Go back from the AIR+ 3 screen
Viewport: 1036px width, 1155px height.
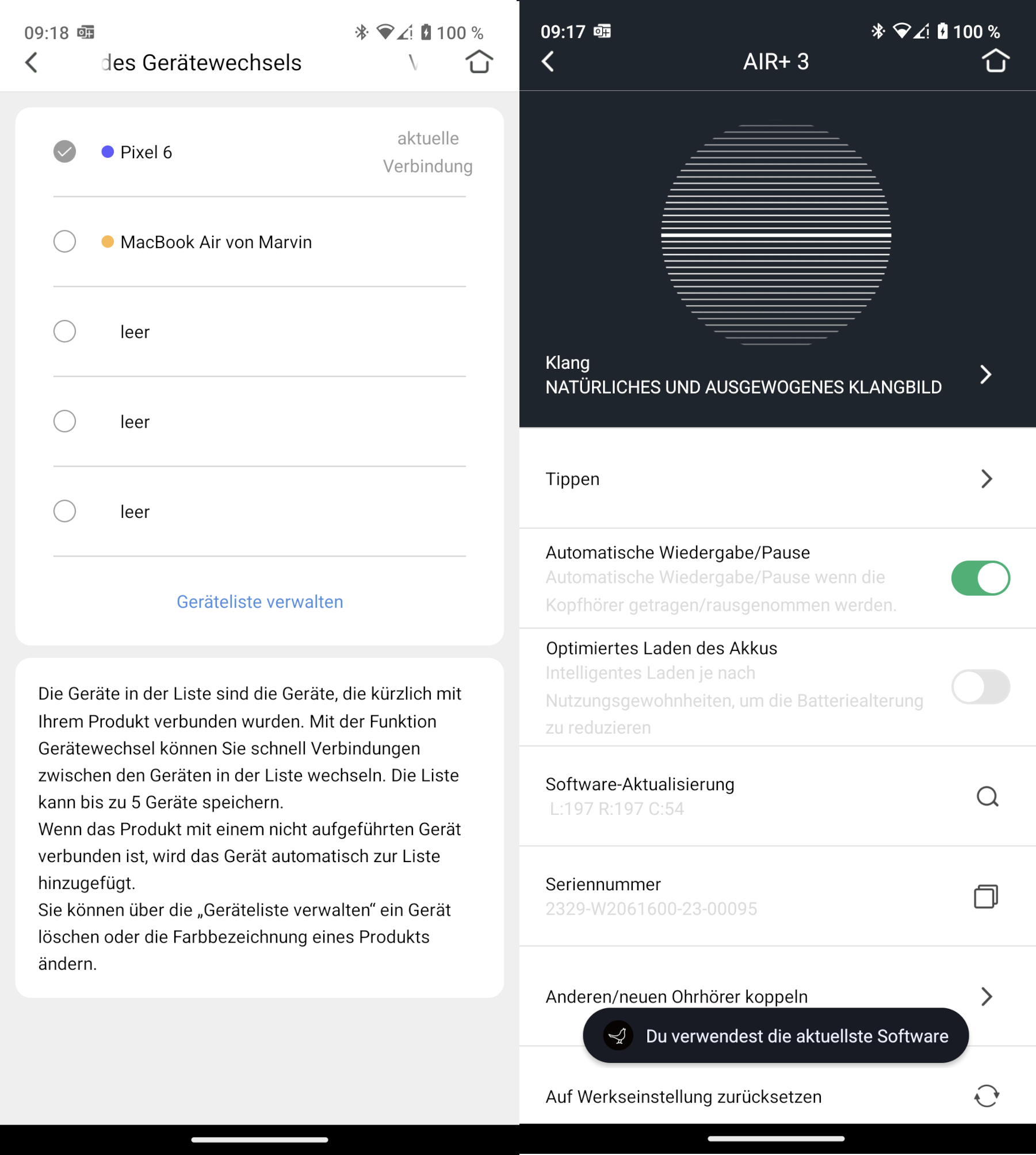pyautogui.click(x=548, y=62)
